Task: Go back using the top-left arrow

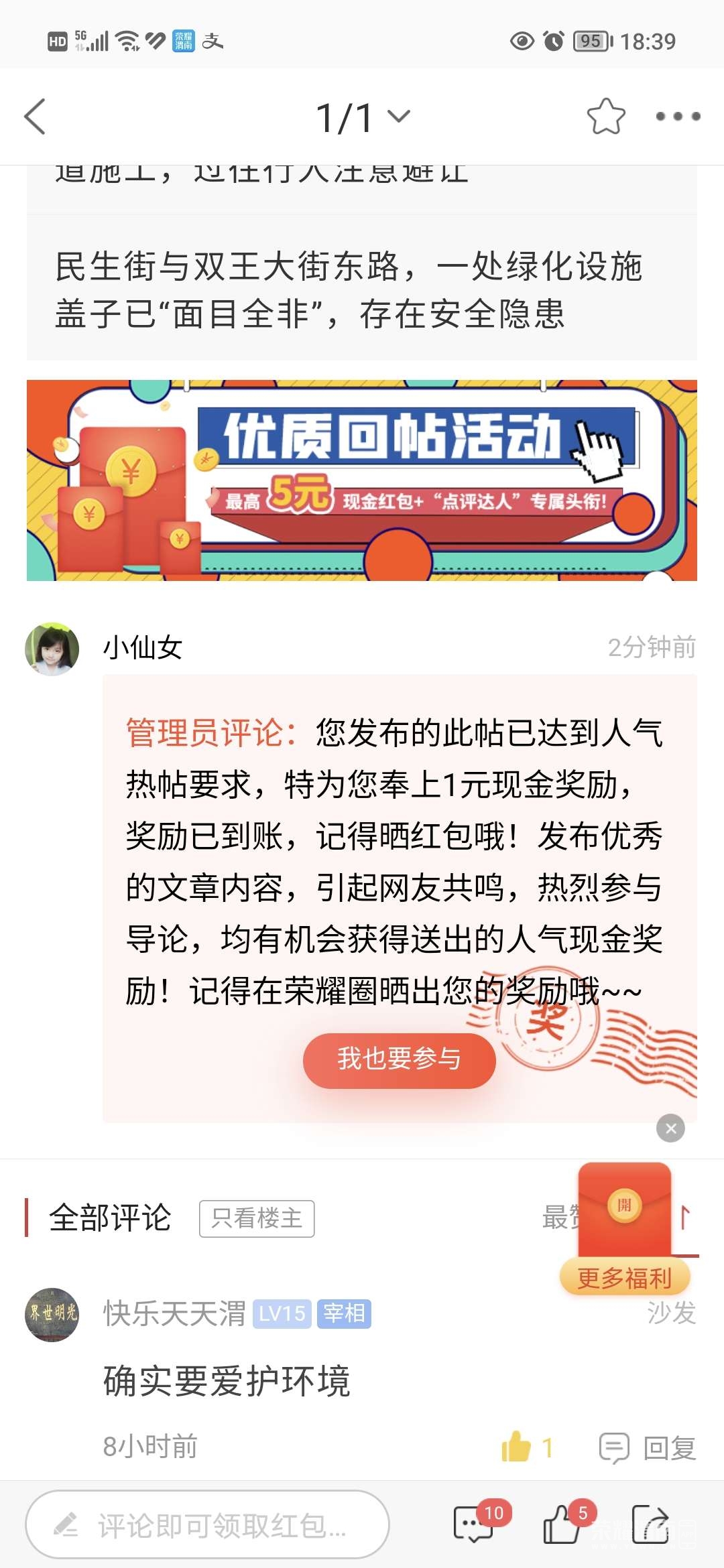Action: tap(35, 117)
